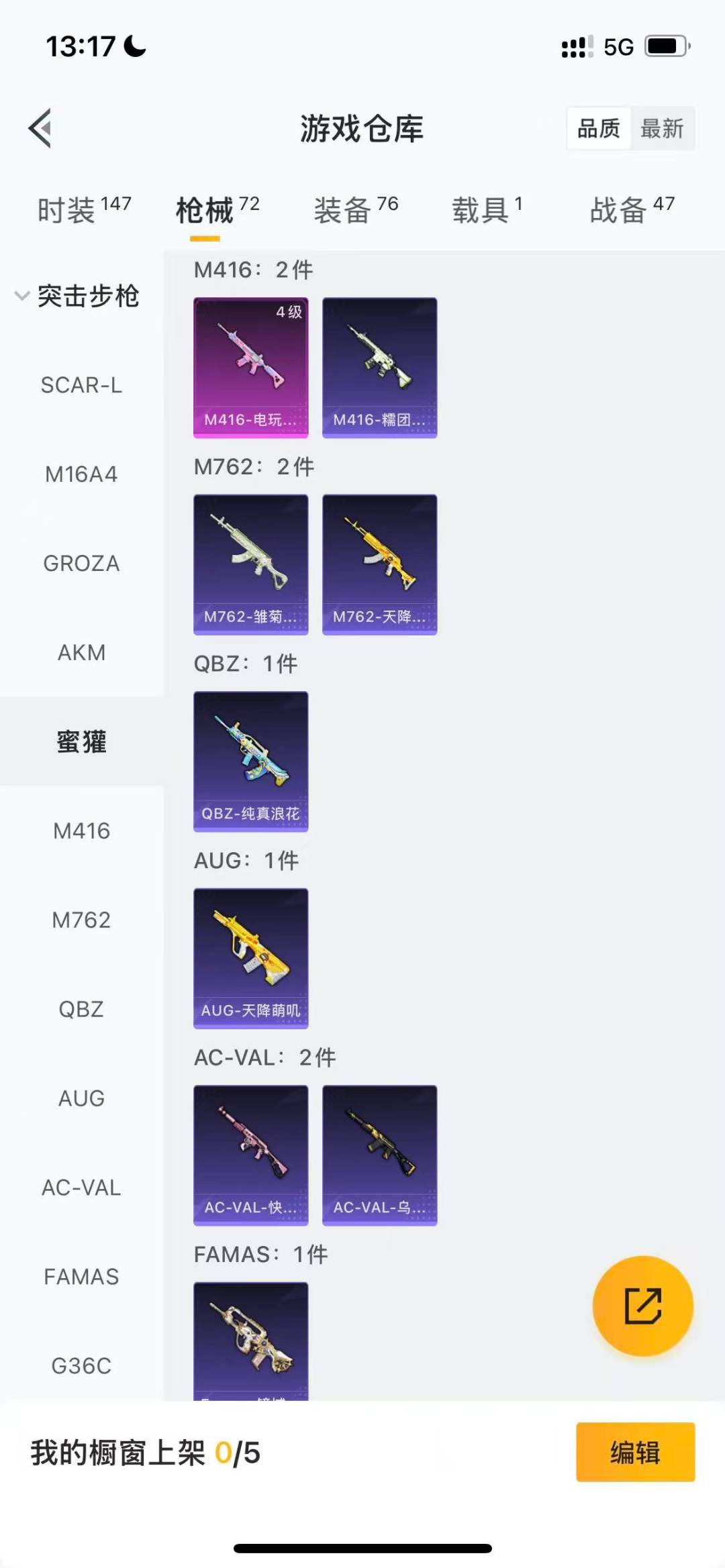Jump to AKM weapons
The image size is (725, 1568).
(81, 653)
